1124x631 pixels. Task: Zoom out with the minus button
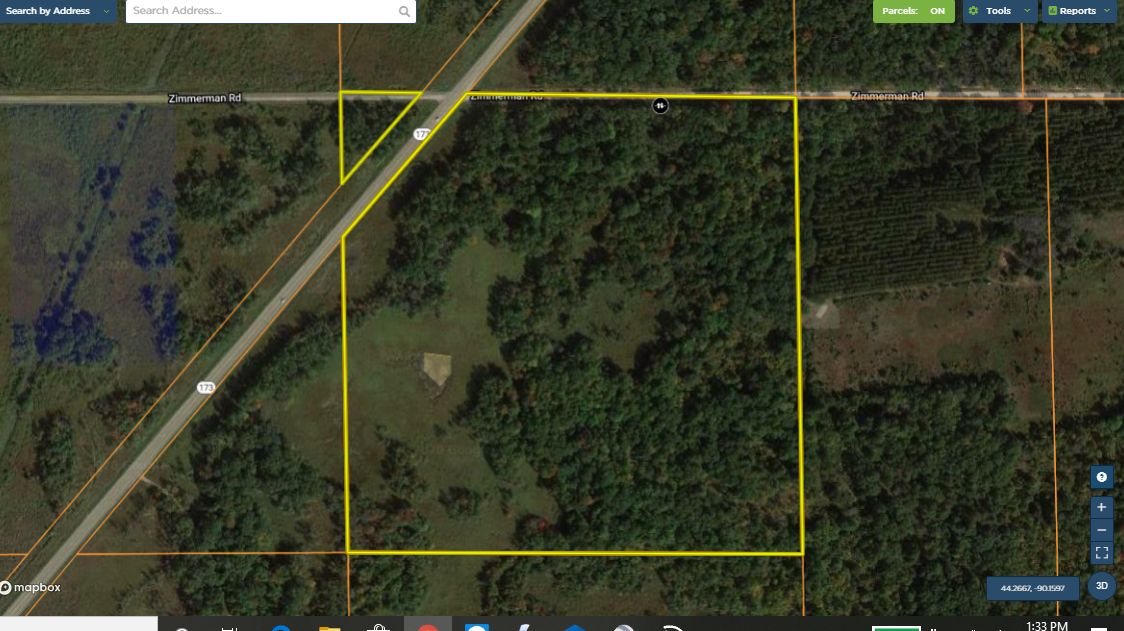point(1101,530)
